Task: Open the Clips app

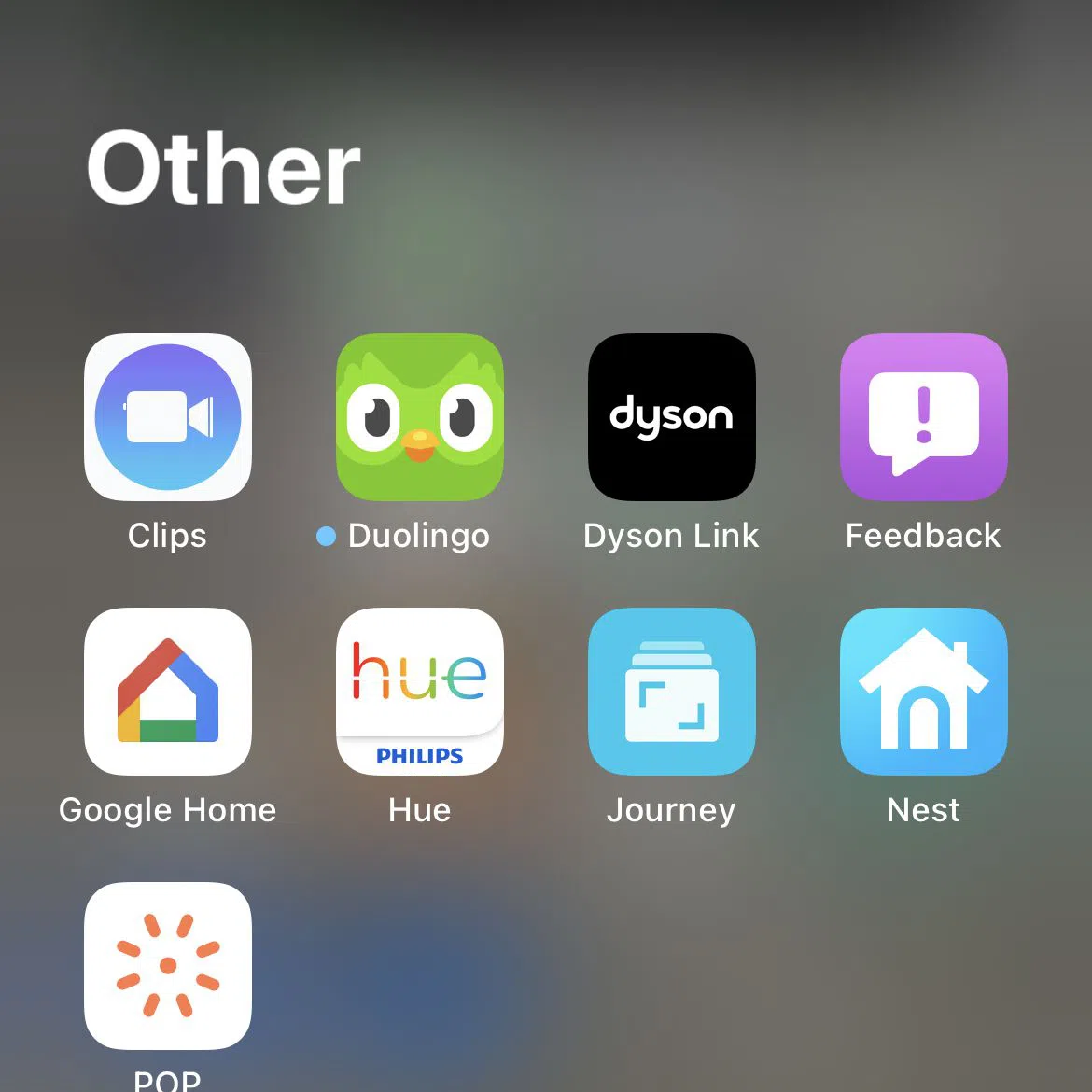Action: 168,417
